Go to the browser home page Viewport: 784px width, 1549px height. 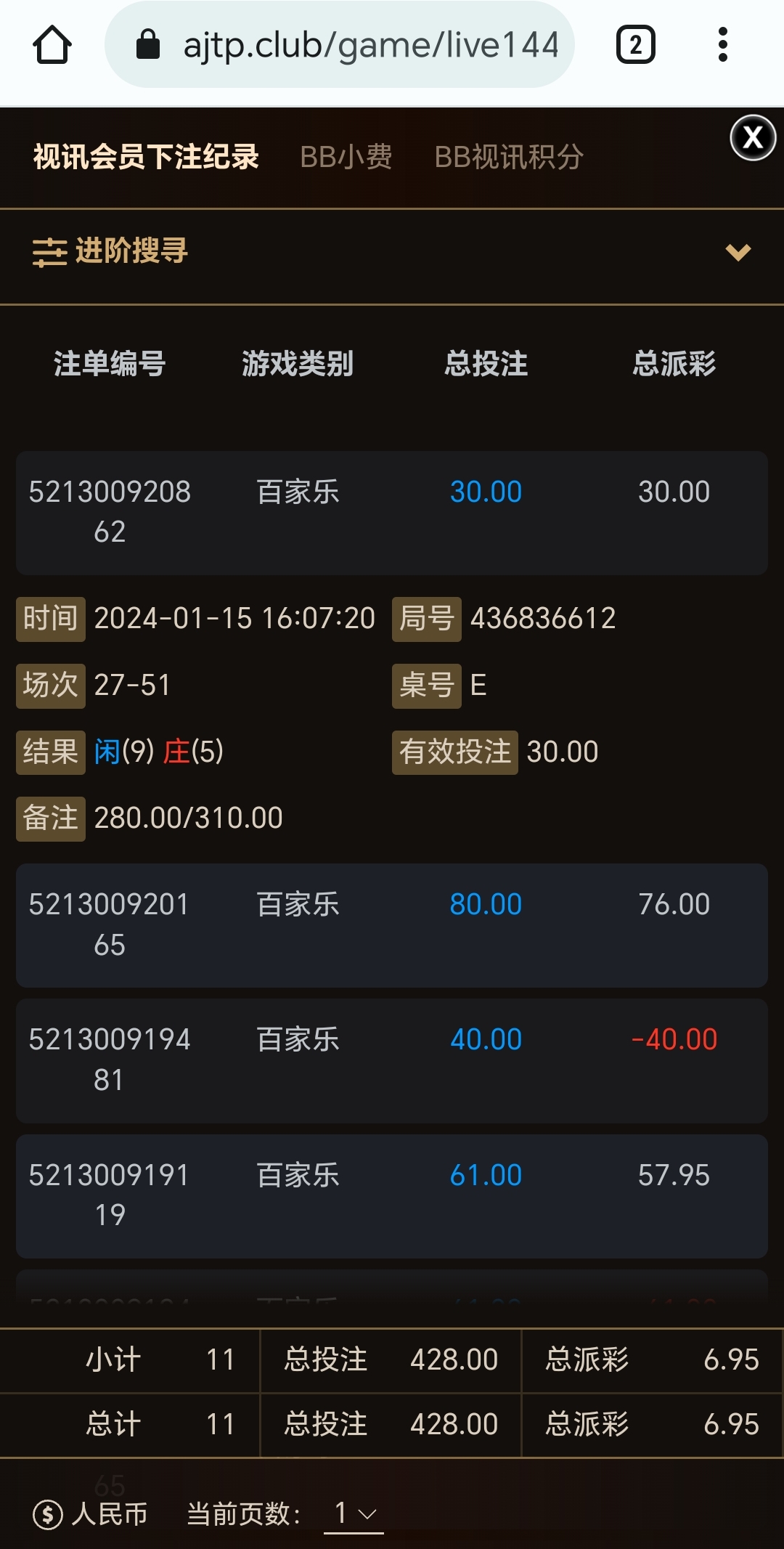[52, 45]
